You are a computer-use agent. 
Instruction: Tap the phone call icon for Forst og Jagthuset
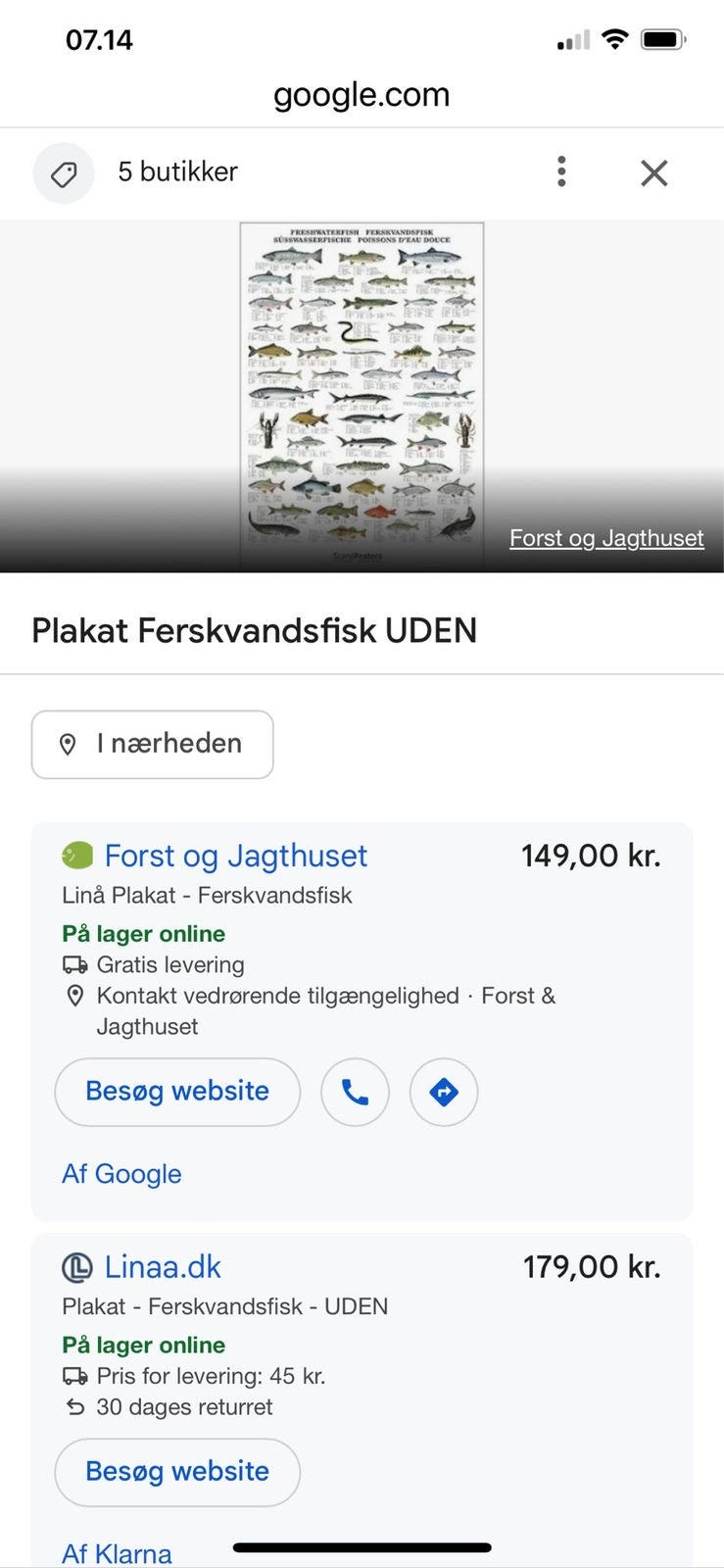click(355, 1092)
